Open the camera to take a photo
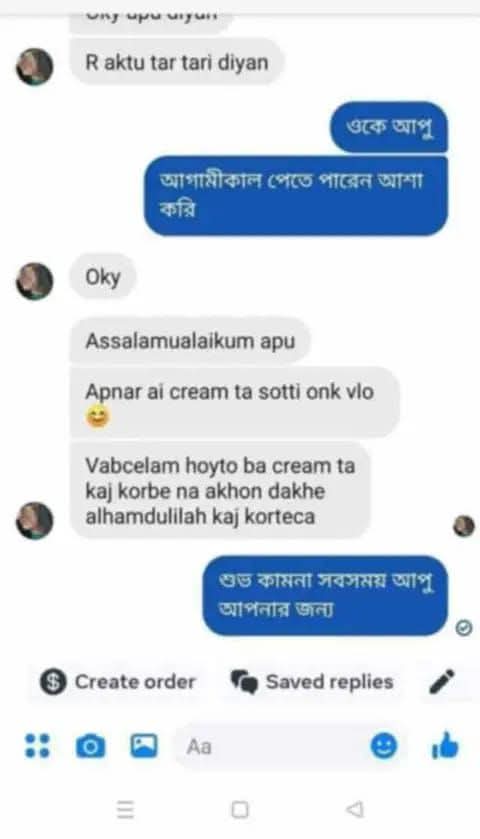 click(x=90, y=746)
